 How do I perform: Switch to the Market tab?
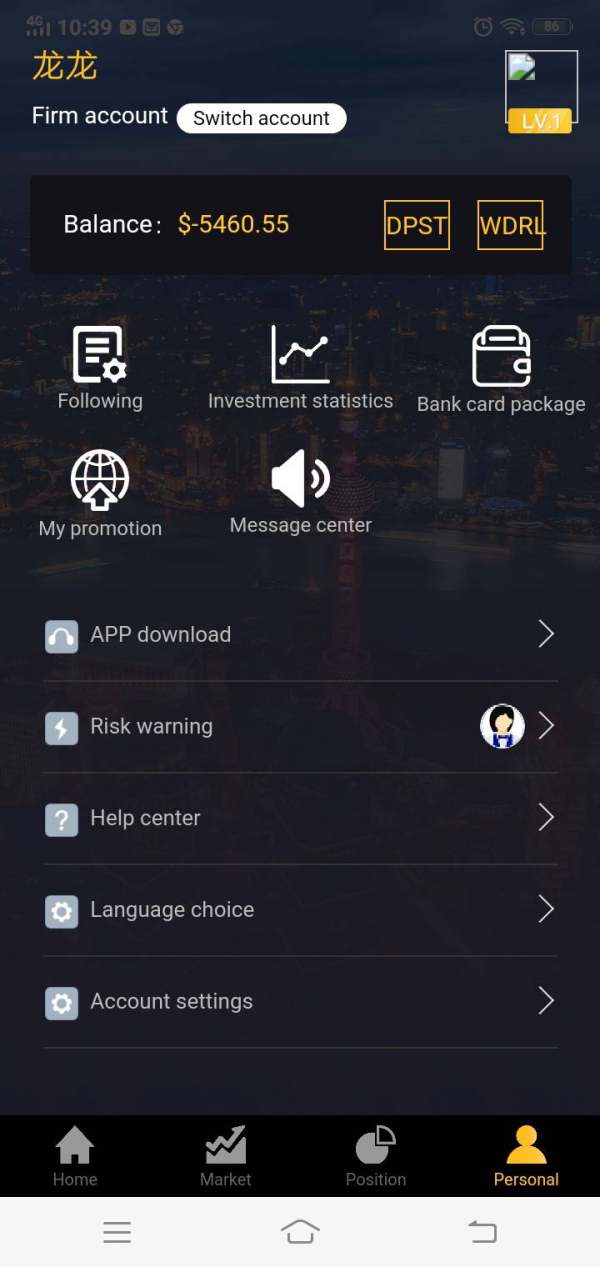click(225, 1157)
